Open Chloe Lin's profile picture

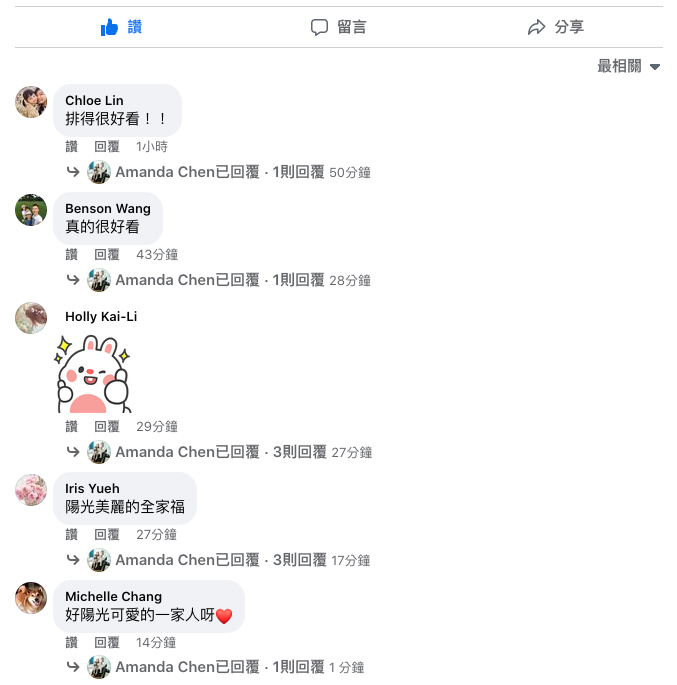(31, 102)
